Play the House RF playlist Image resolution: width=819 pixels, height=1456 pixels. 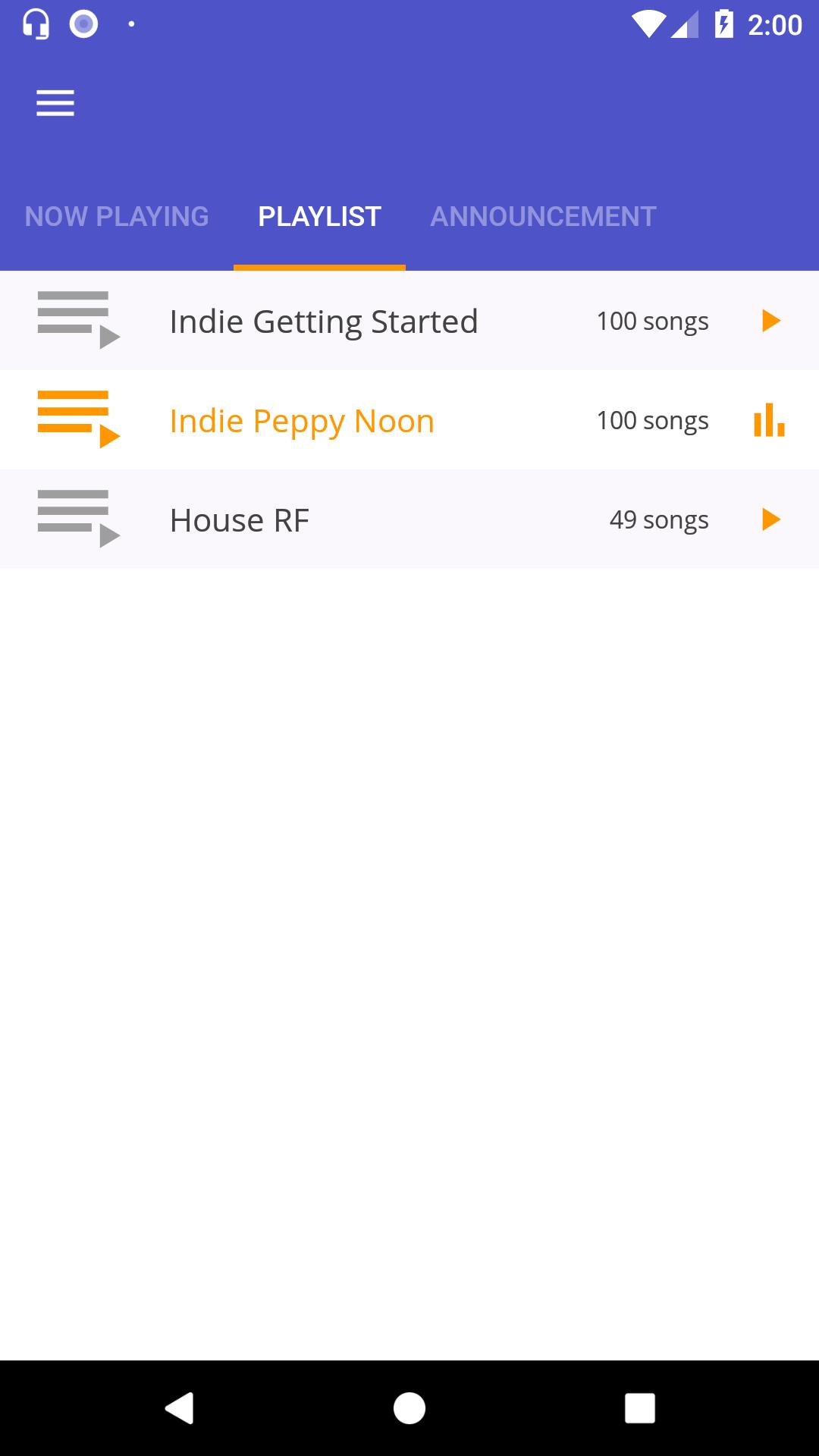pos(770,519)
